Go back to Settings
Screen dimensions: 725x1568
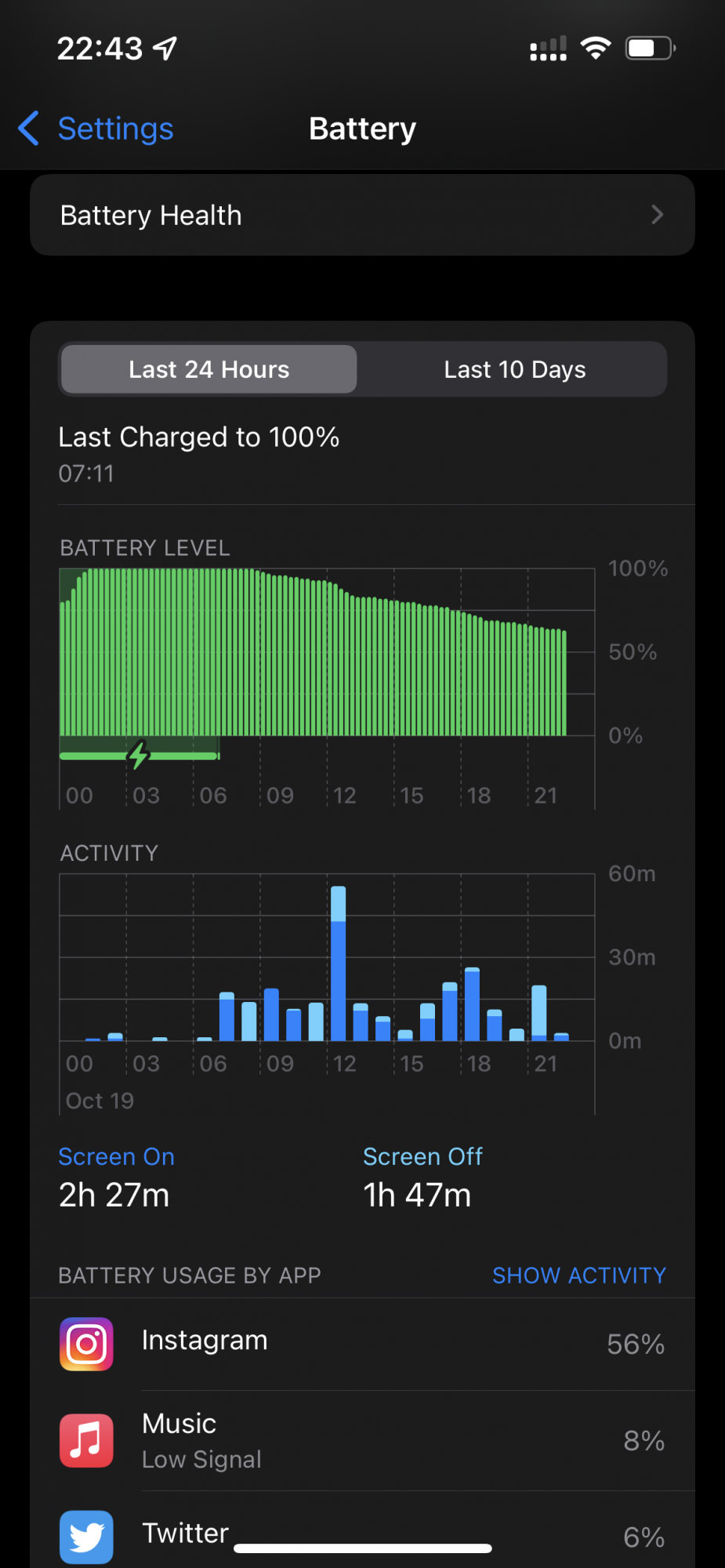pos(97,129)
